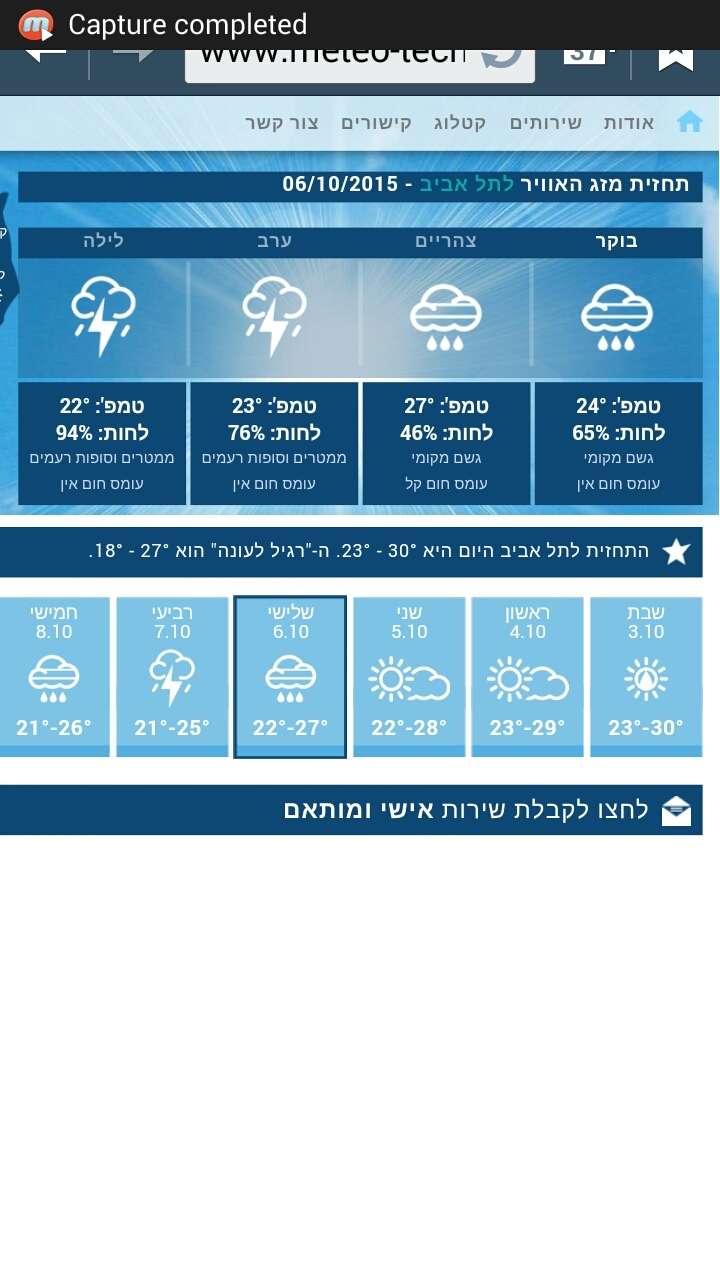The height and width of the screenshot is (1280, 720).
Task: Open the אודות menu link
Action: (x=628, y=123)
